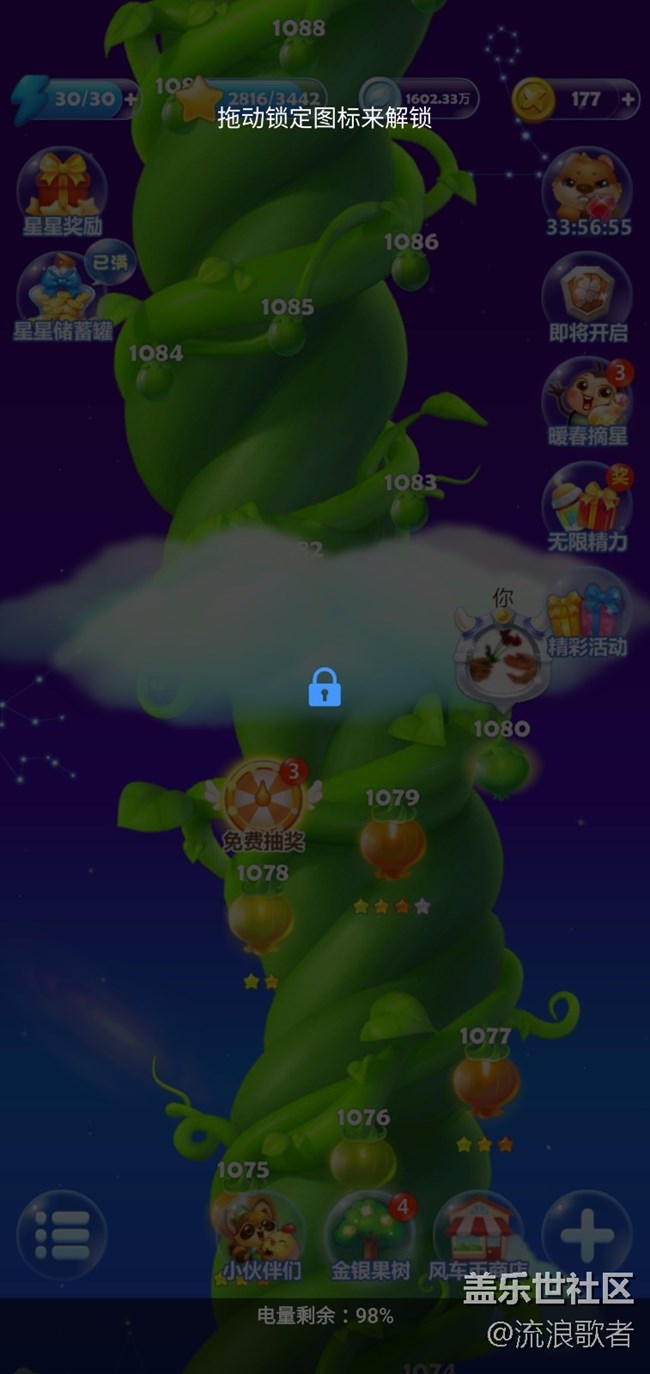
Task: Open the 金银果树 tree
Action: [371, 1235]
